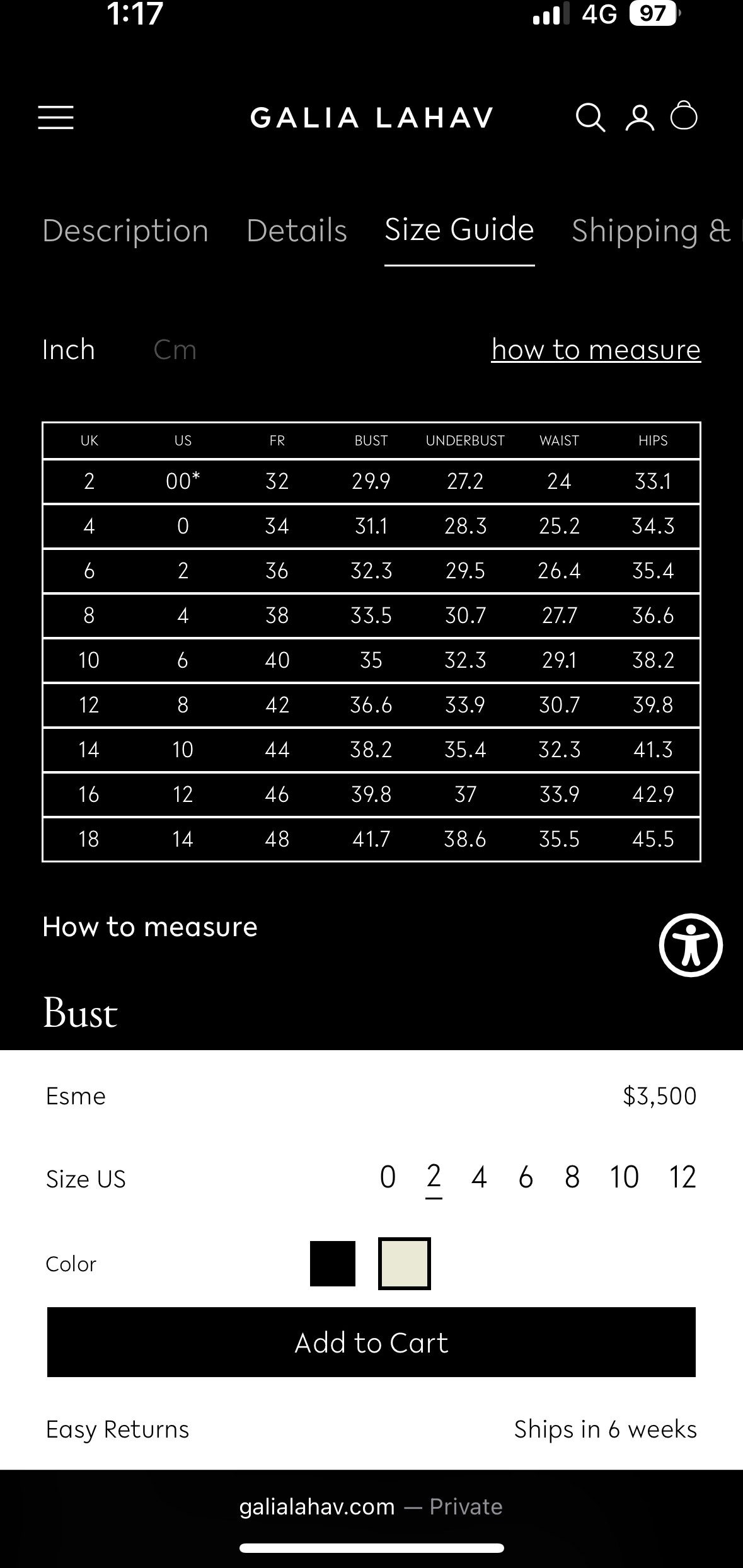Select the Size Guide tab
Viewport: 743px width, 1568px height.
point(459,229)
